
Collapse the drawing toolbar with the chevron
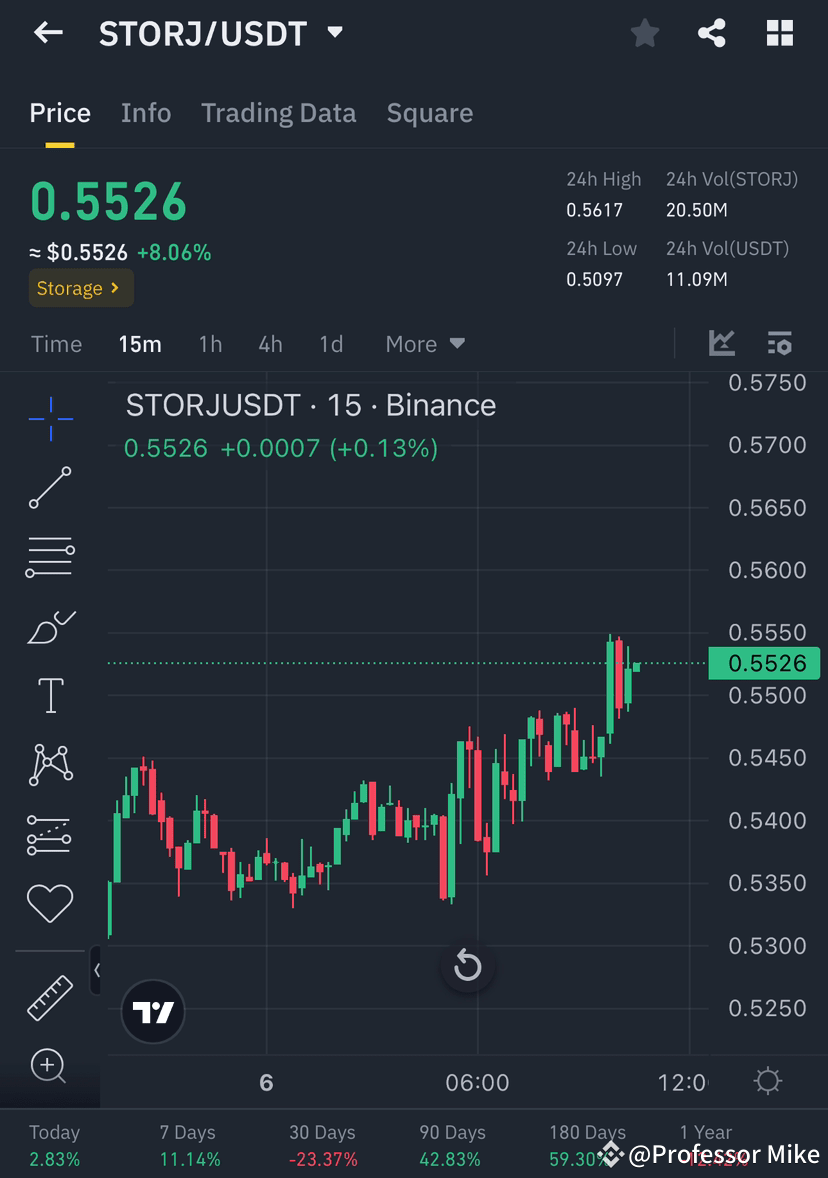pyautogui.click(x=97, y=970)
